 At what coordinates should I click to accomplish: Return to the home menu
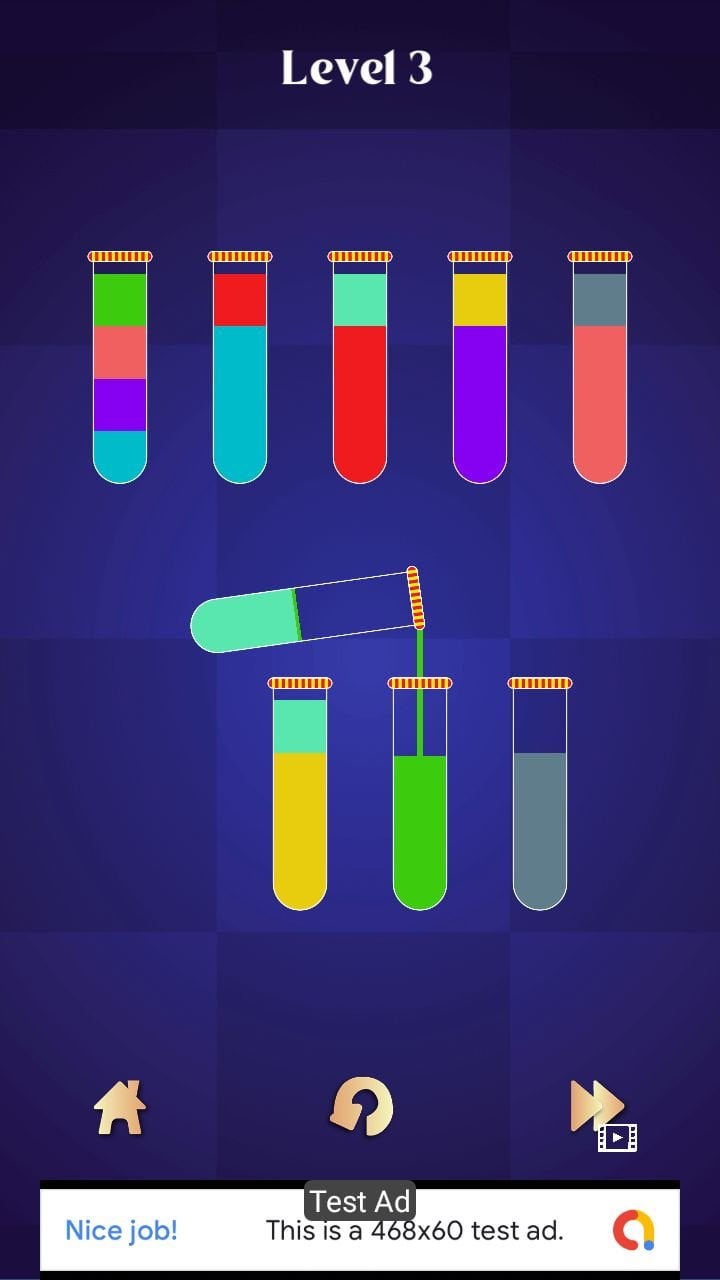[x=120, y=1108]
